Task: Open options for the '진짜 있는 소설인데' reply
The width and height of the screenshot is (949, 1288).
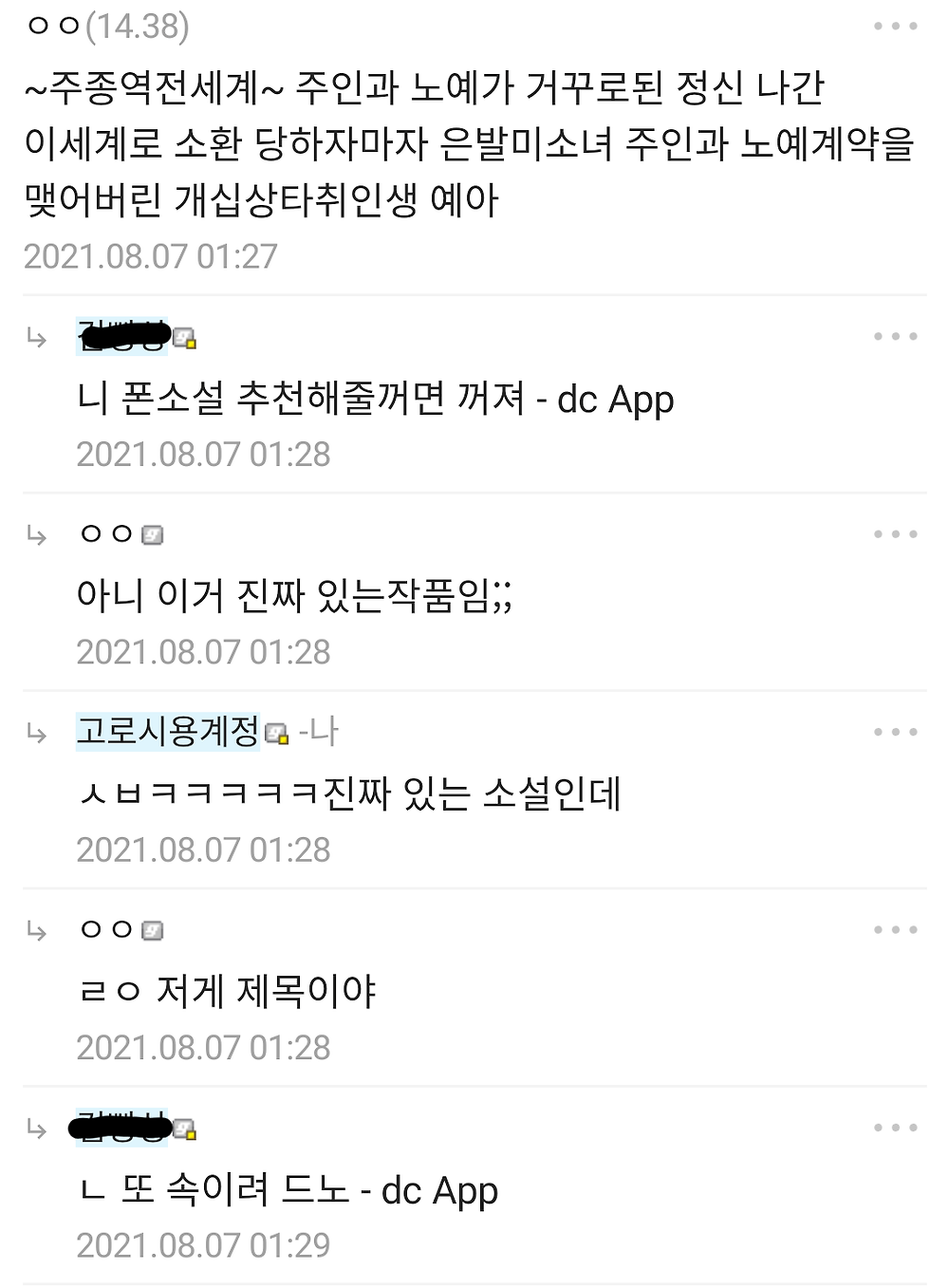Action: 895,732
